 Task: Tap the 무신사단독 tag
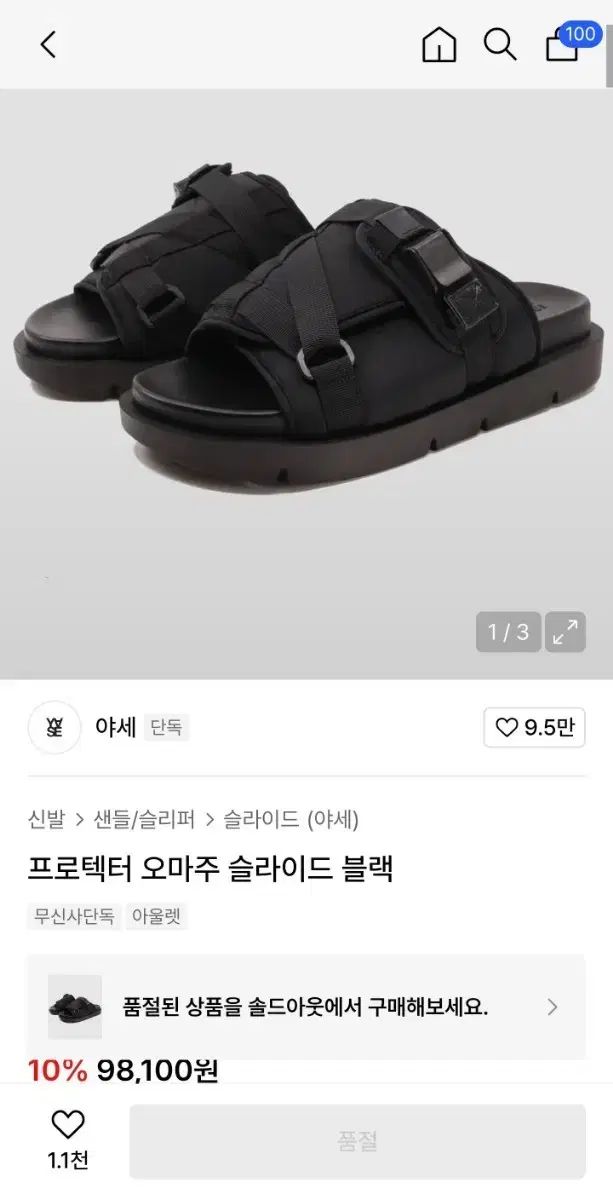tap(74, 916)
